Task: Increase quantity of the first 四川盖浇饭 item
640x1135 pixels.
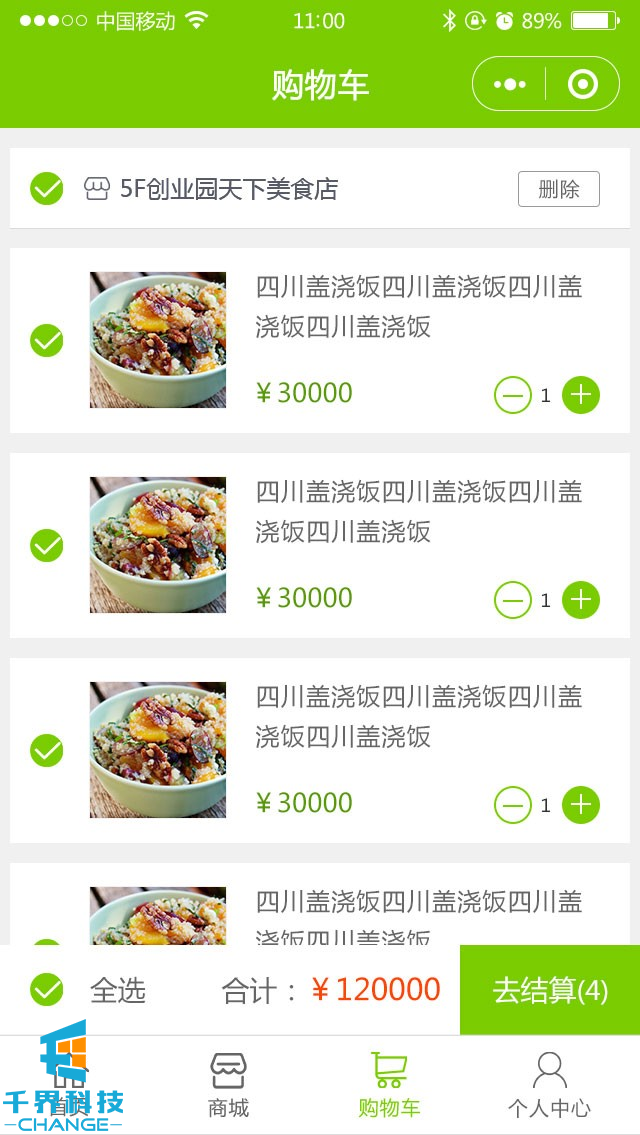Action: (581, 395)
